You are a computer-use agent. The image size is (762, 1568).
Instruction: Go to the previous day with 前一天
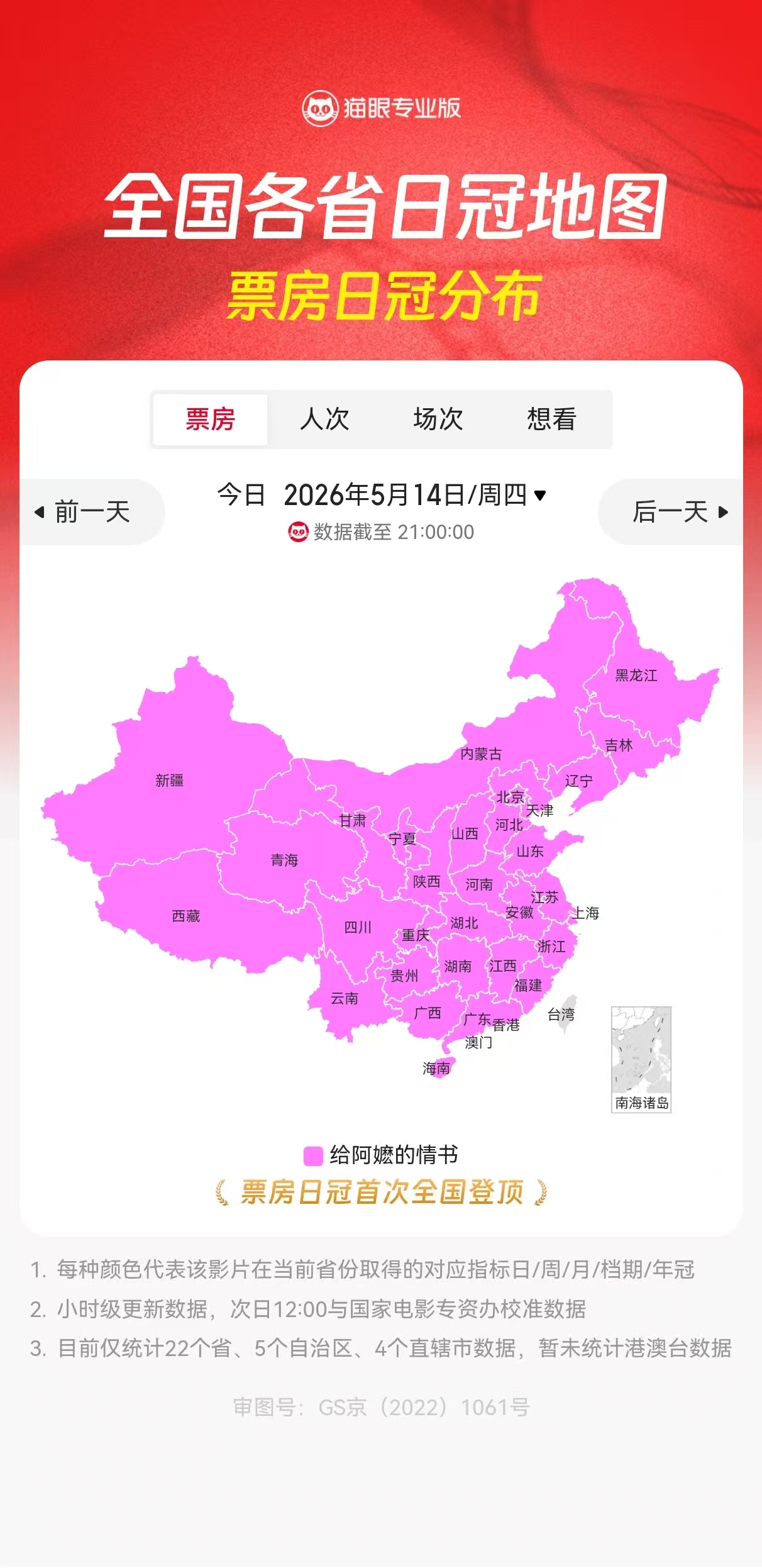point(91,512)
